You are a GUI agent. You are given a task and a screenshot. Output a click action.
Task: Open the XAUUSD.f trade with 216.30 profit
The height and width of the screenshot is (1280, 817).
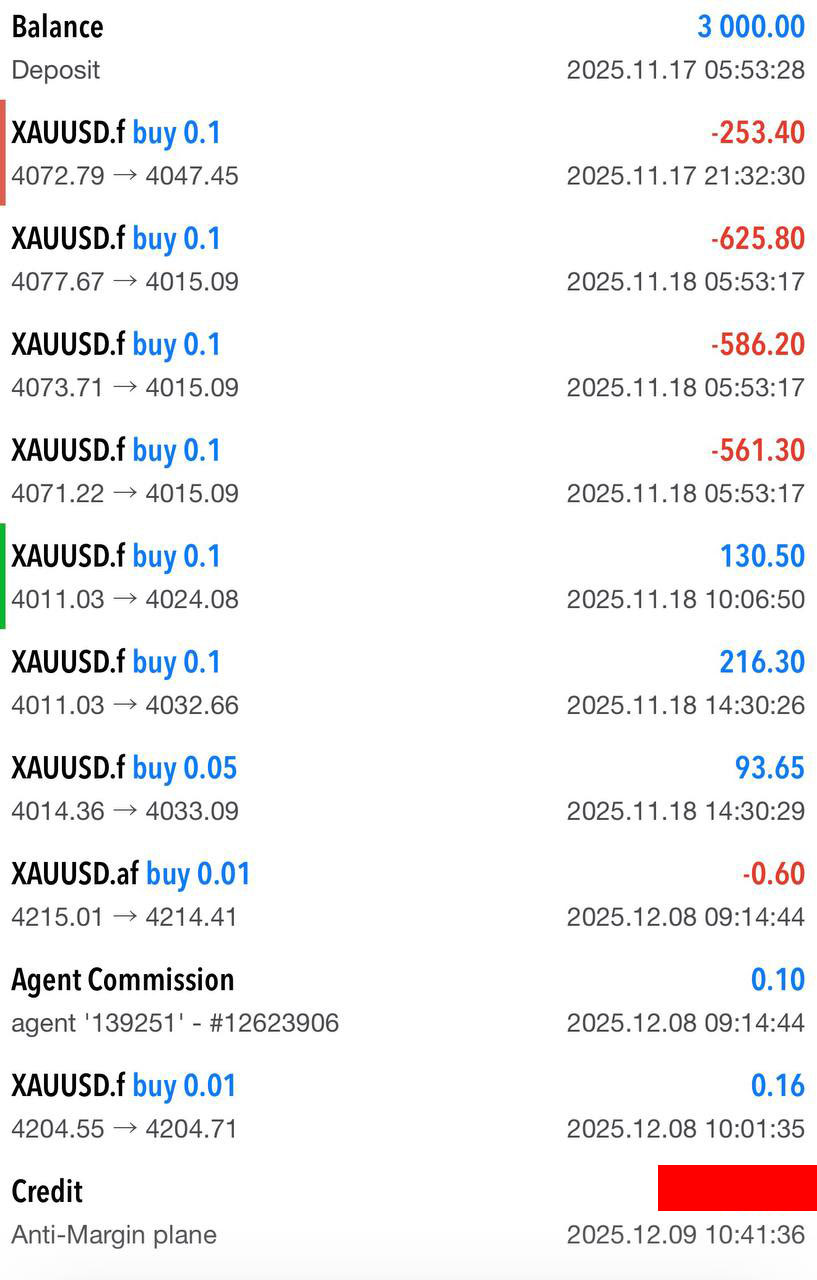point(408,684)
